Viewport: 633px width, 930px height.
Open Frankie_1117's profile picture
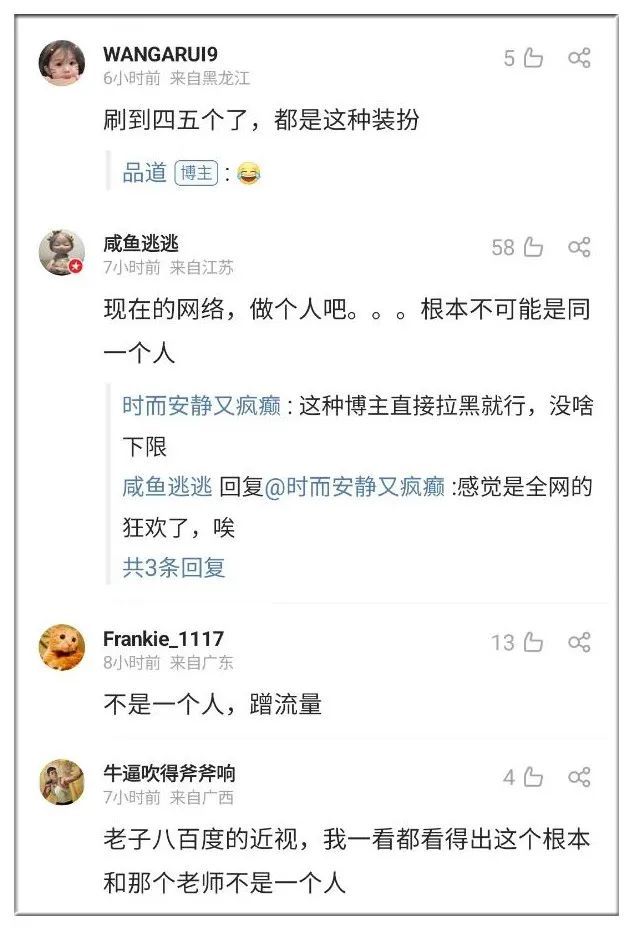tap(62, 647)
